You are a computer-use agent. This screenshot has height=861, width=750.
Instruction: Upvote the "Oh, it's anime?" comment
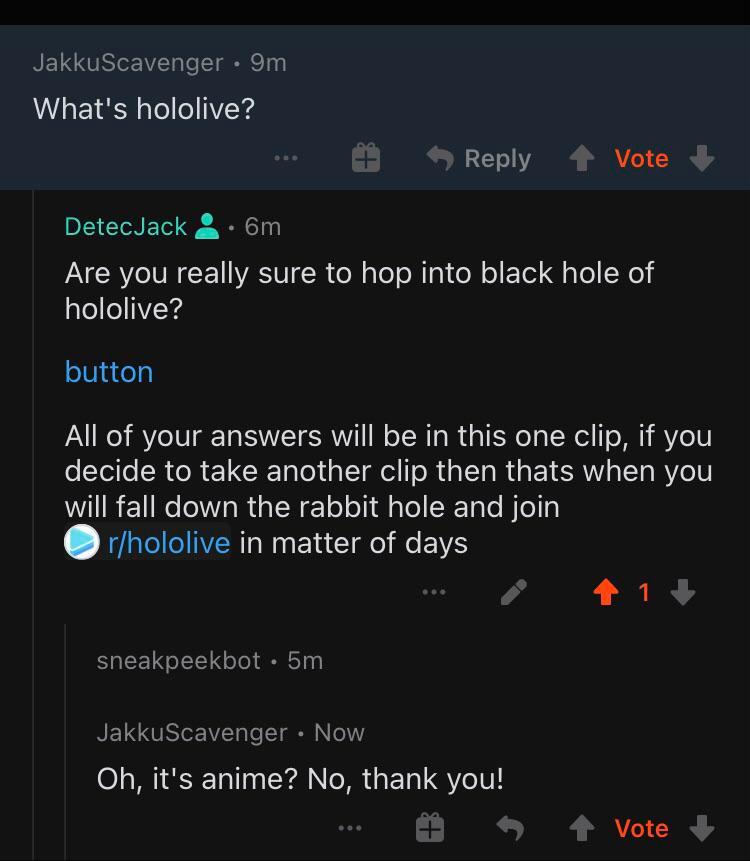coord(580,828)
